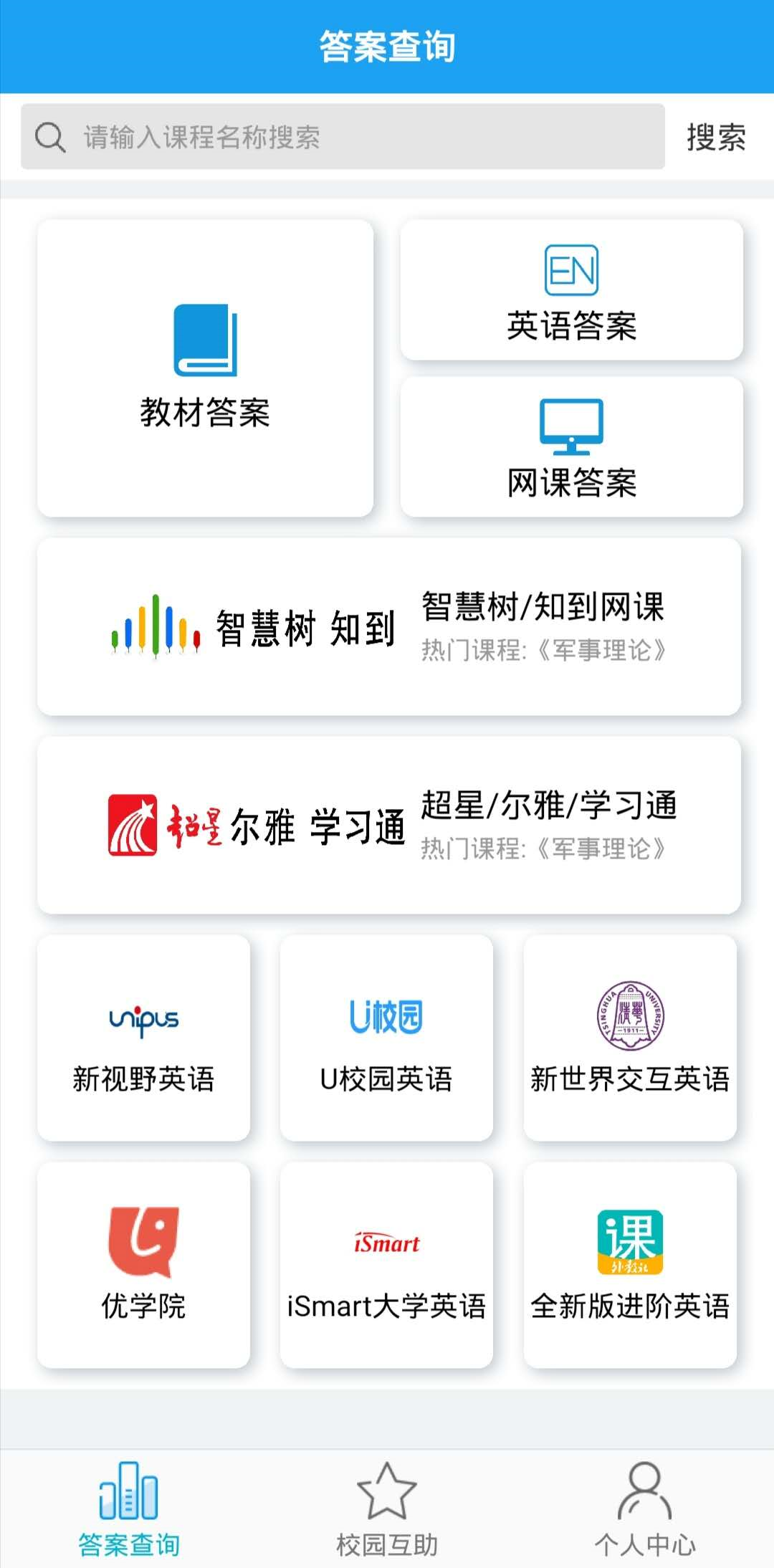Open 超星/尔雅/学习通 answers
Screen dimensions: 774x1568
(388, 825)
